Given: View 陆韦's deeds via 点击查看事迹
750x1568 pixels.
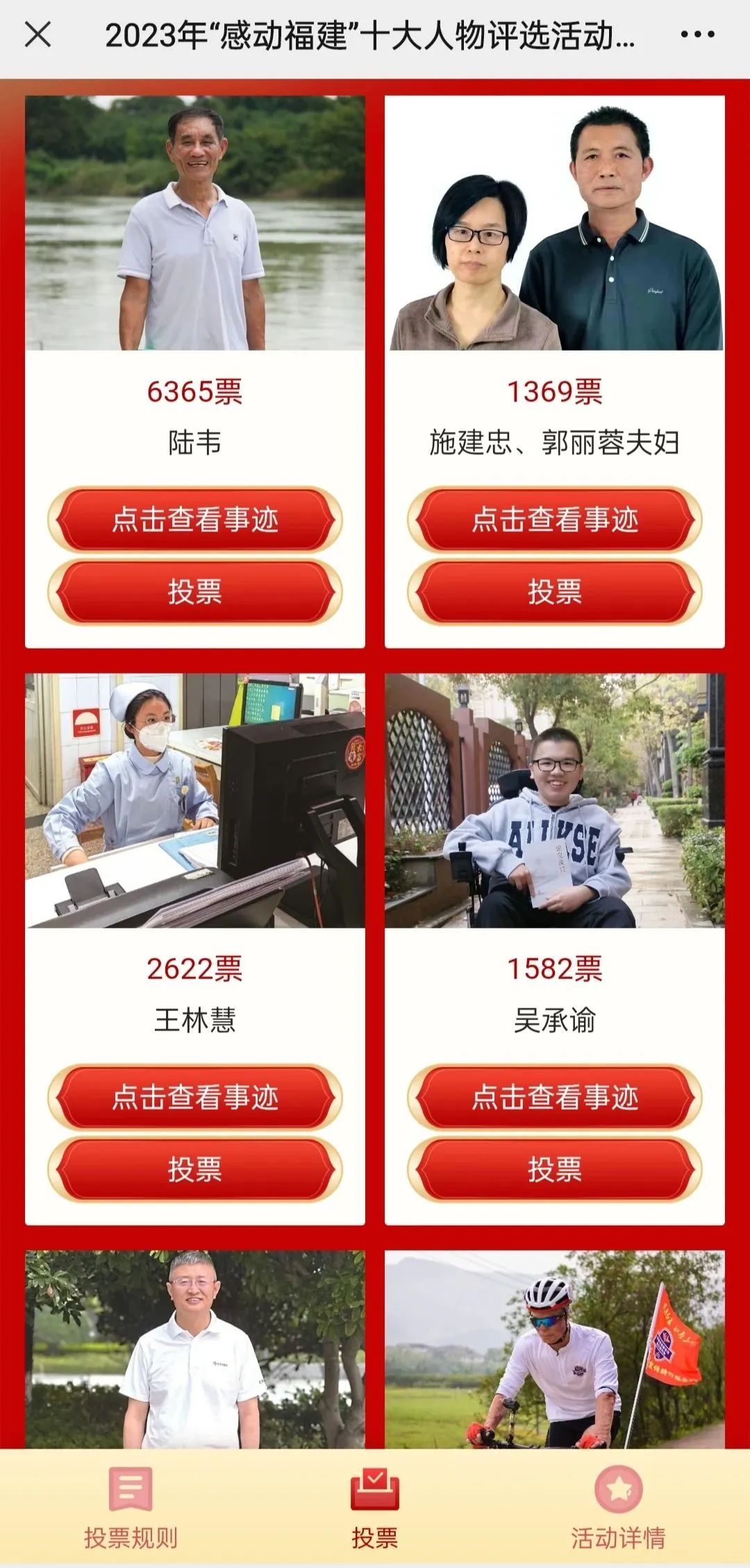Looking at the screenshot, I should [195, 519].
